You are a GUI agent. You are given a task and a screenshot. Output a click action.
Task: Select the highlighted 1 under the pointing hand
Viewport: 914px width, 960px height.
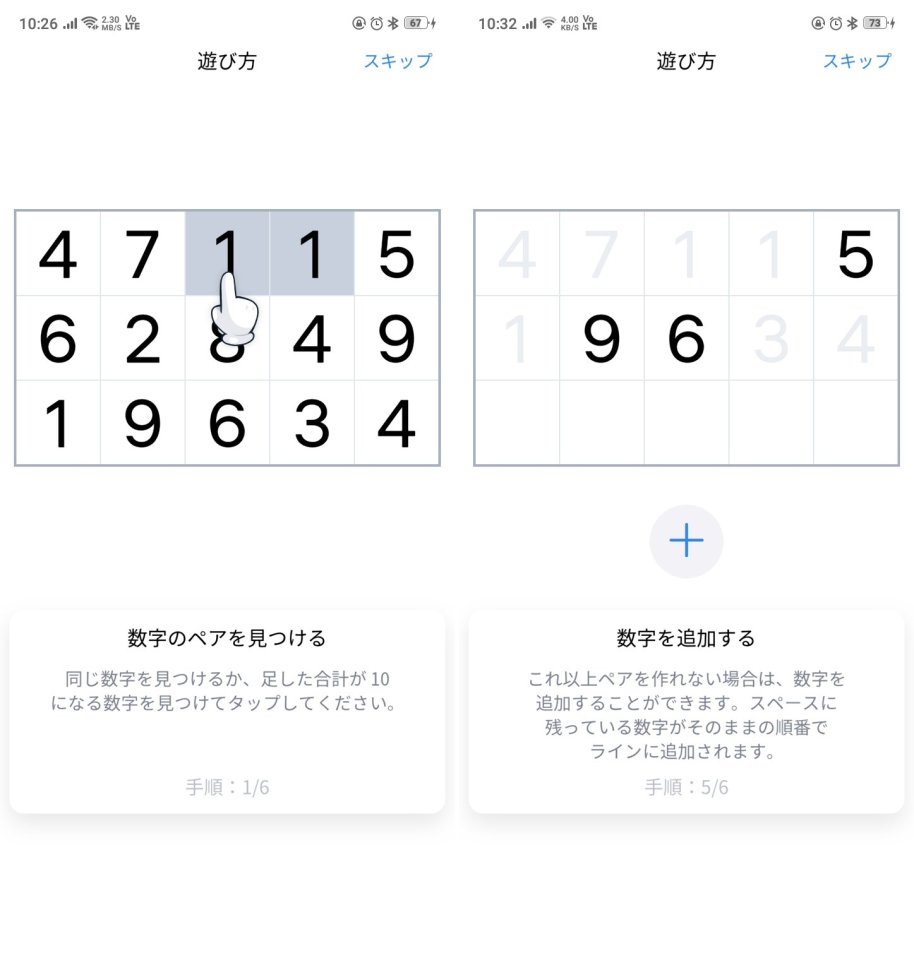(x=227, y=253)
